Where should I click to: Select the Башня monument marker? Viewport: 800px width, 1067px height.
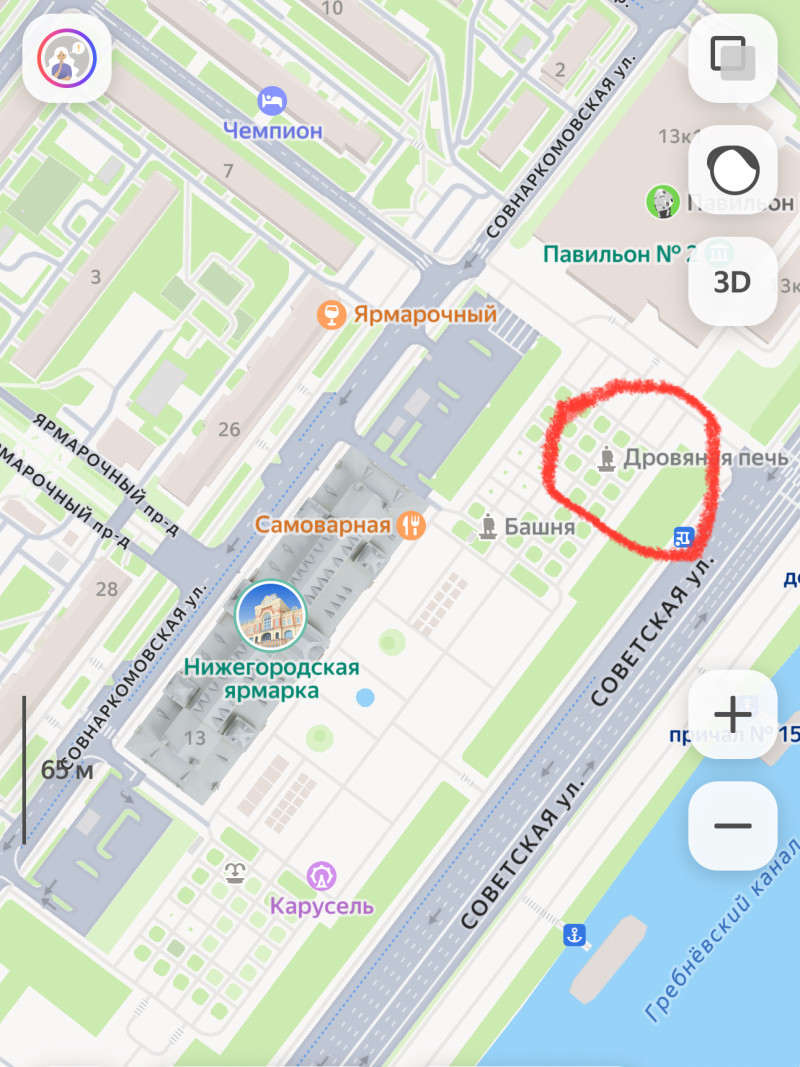click(488, 525)
